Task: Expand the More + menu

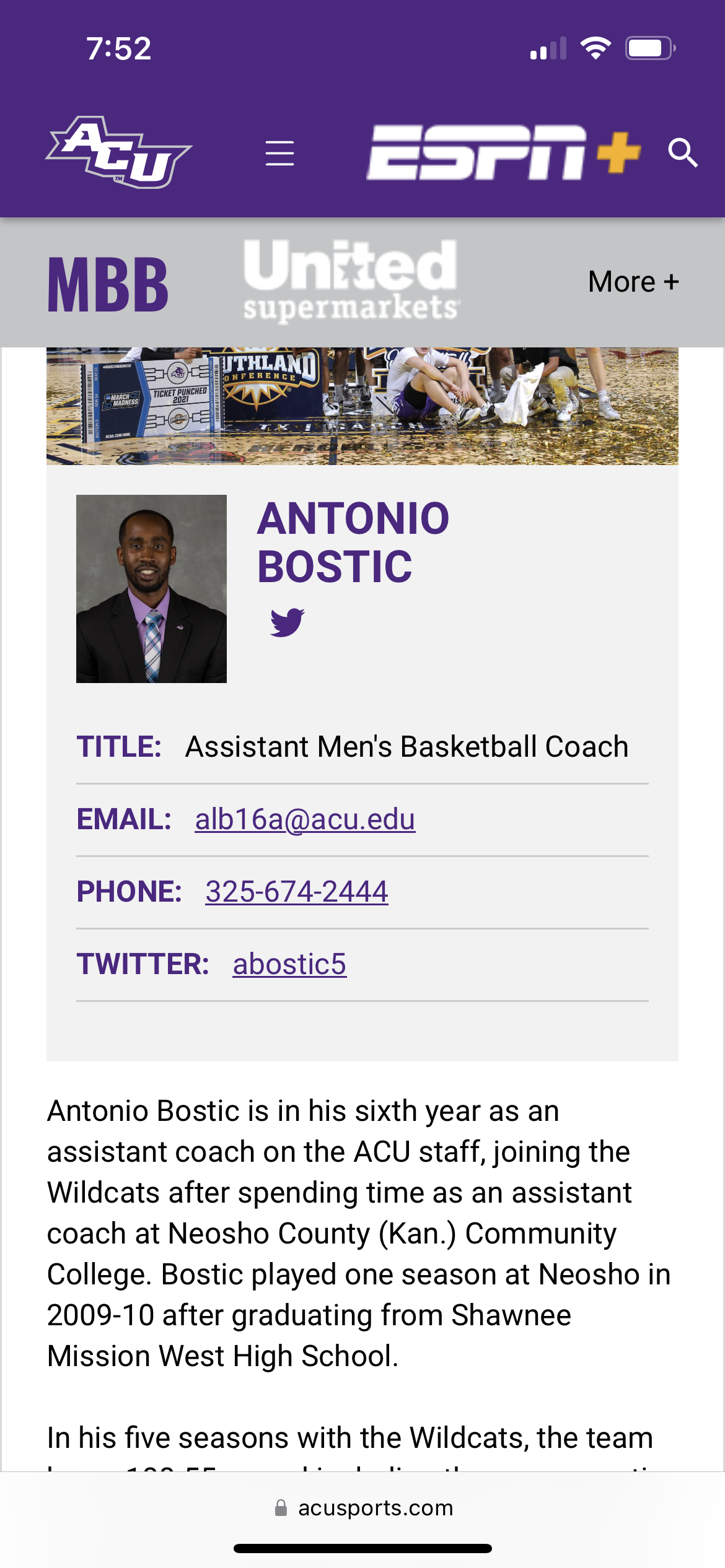Action: (x=633, y=282)
